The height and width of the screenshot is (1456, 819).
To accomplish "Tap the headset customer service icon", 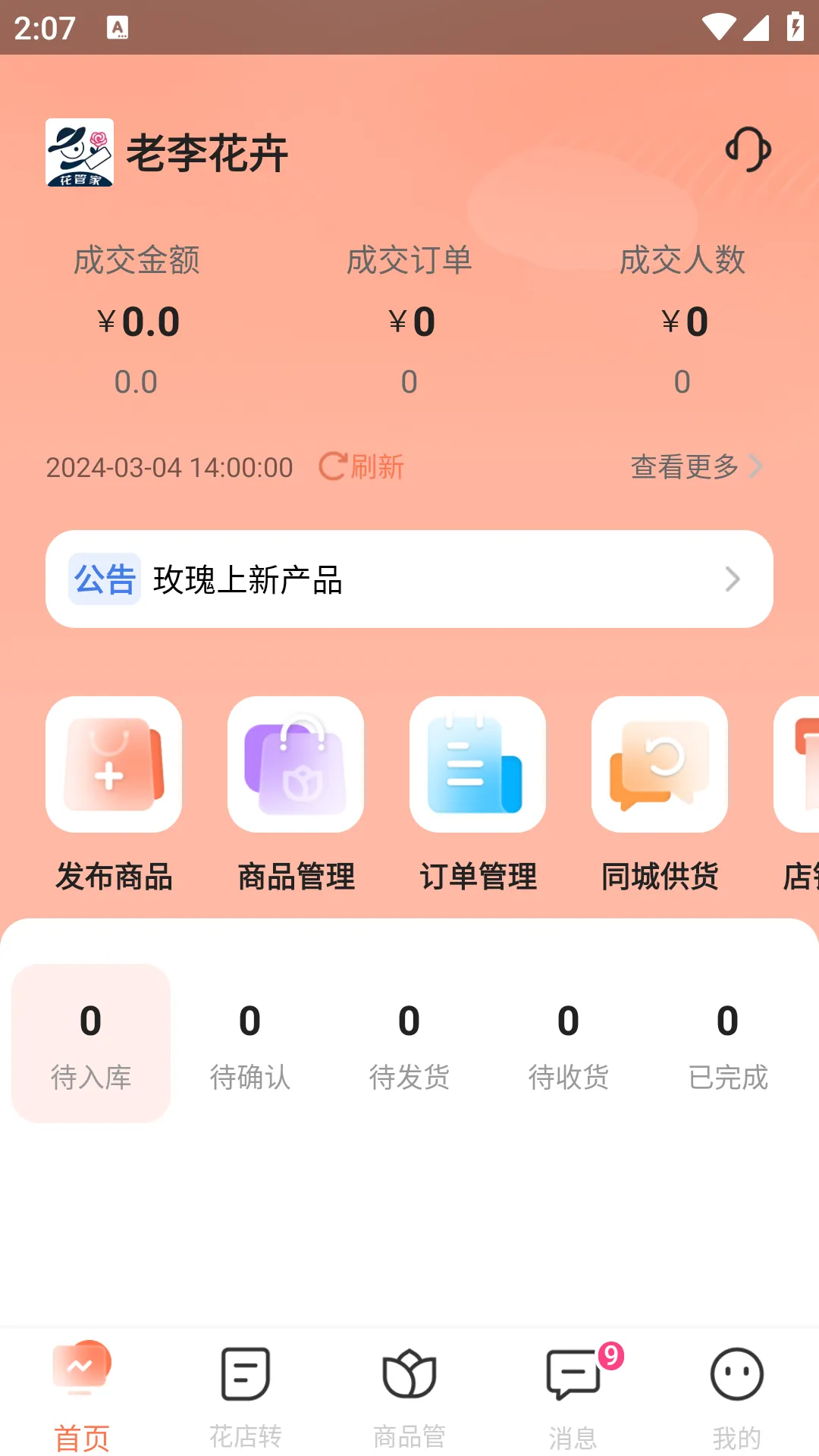I will click(x=750, y=150).
